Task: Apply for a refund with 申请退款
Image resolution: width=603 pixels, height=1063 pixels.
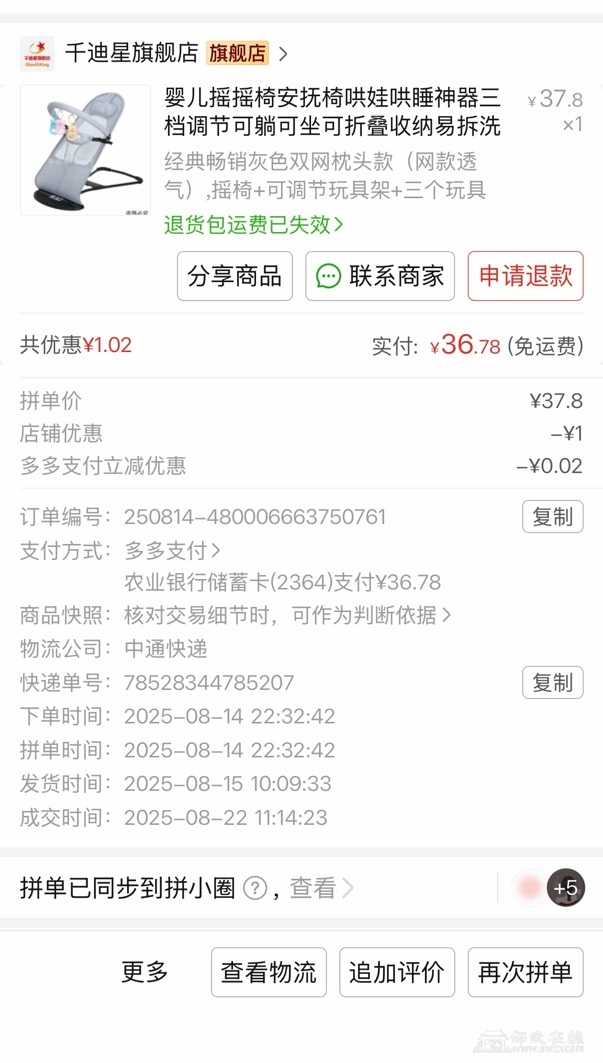Action: click(x=525, y=276)
